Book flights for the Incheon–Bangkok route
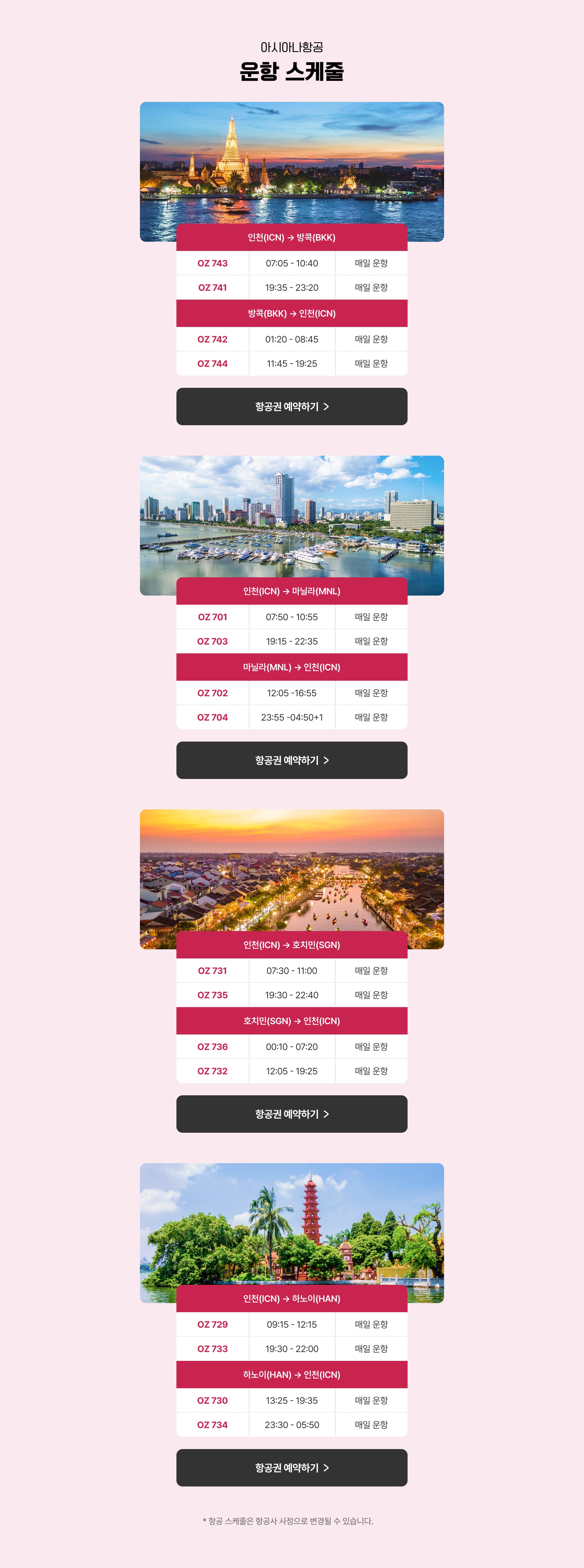The height and width of the screenshot is (1568, 584). tap(292, 407)
